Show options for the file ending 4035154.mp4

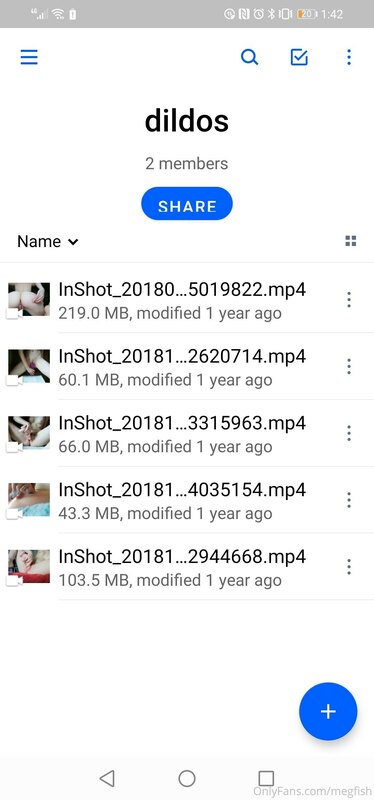click(348, 500)
